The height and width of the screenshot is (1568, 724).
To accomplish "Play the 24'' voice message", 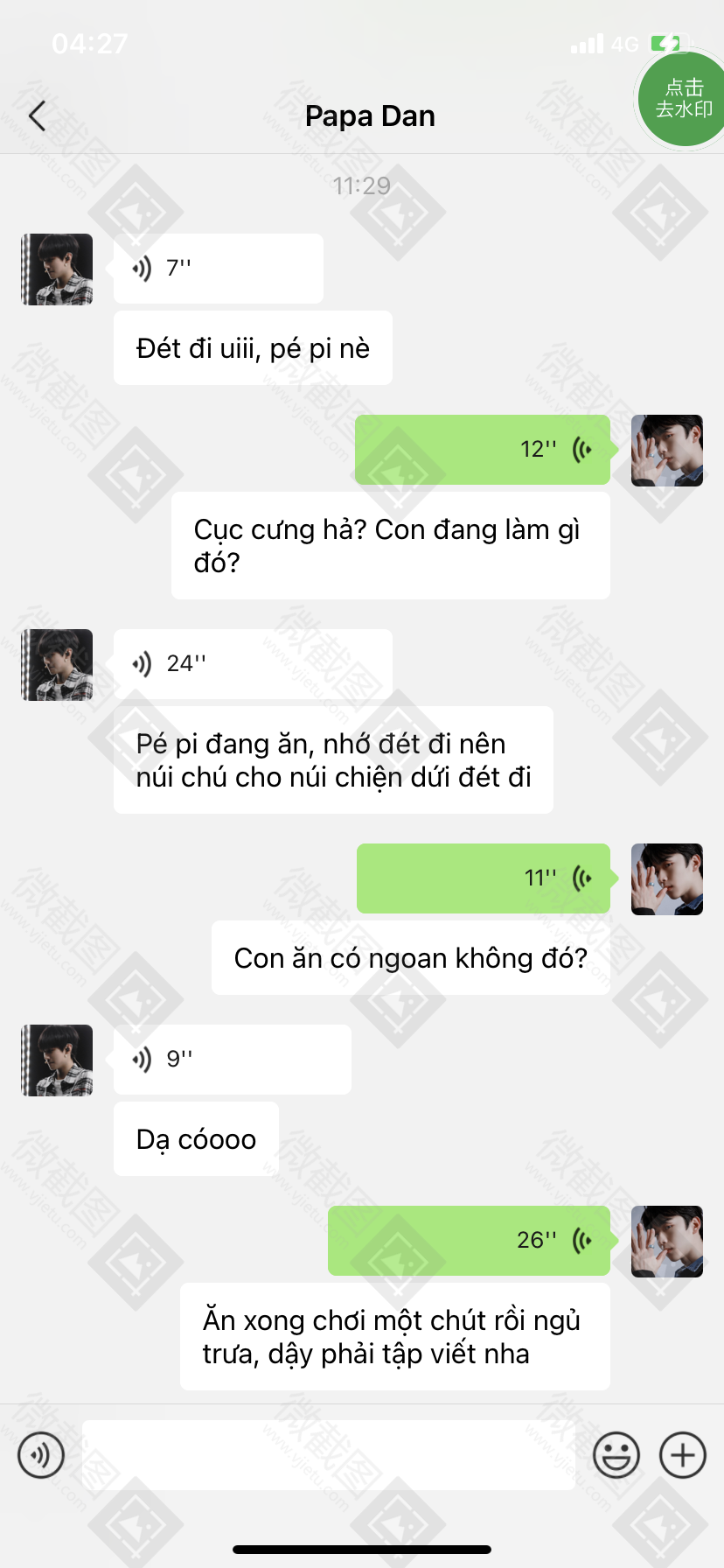I will 253,664.
